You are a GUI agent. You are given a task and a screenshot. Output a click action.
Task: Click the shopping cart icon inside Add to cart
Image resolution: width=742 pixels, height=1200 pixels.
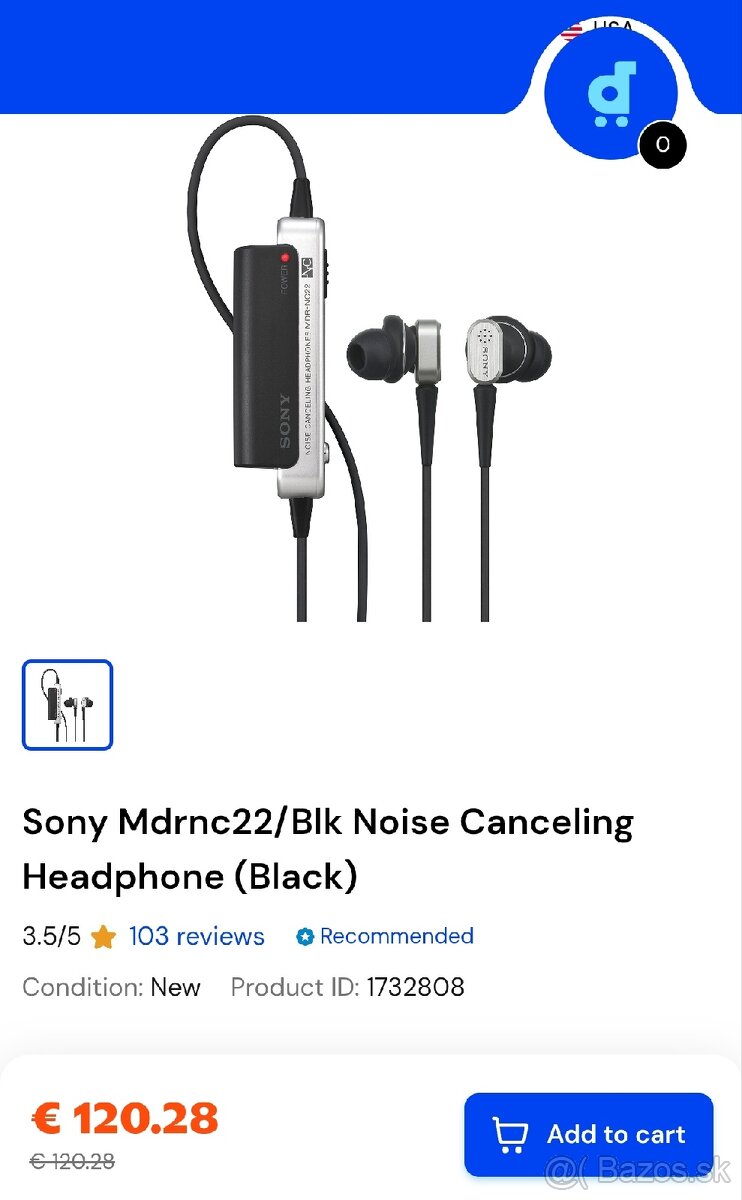pyautogui.click(x=511, y=1134)
